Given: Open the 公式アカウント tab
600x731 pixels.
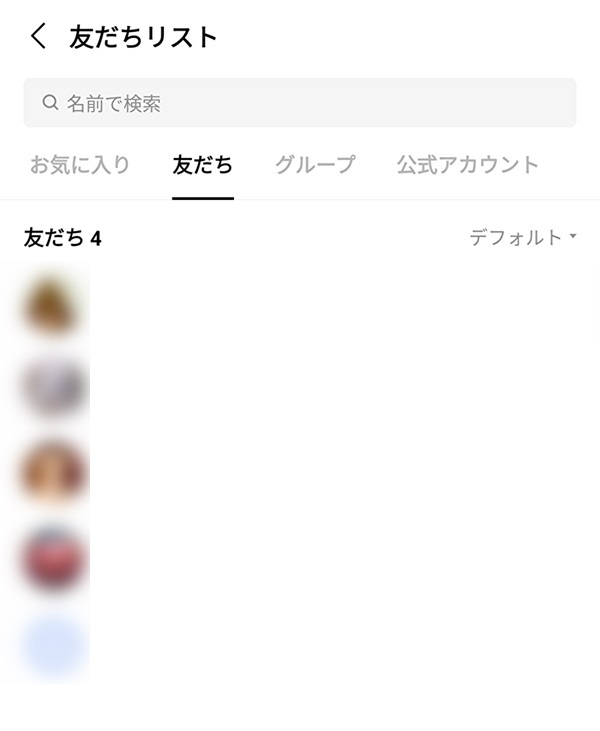Looking at the screenshot, I should point(467,165).
